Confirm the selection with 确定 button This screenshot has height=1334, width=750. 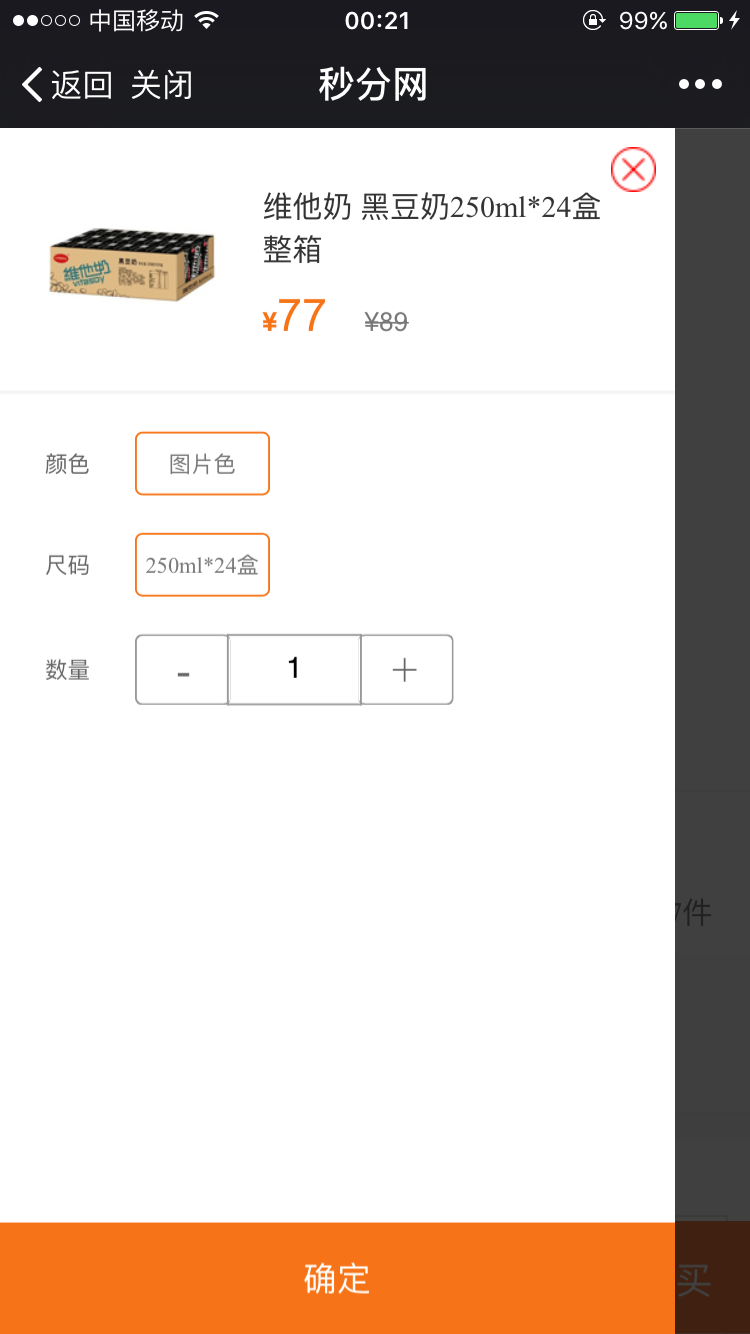[337, 1277]
